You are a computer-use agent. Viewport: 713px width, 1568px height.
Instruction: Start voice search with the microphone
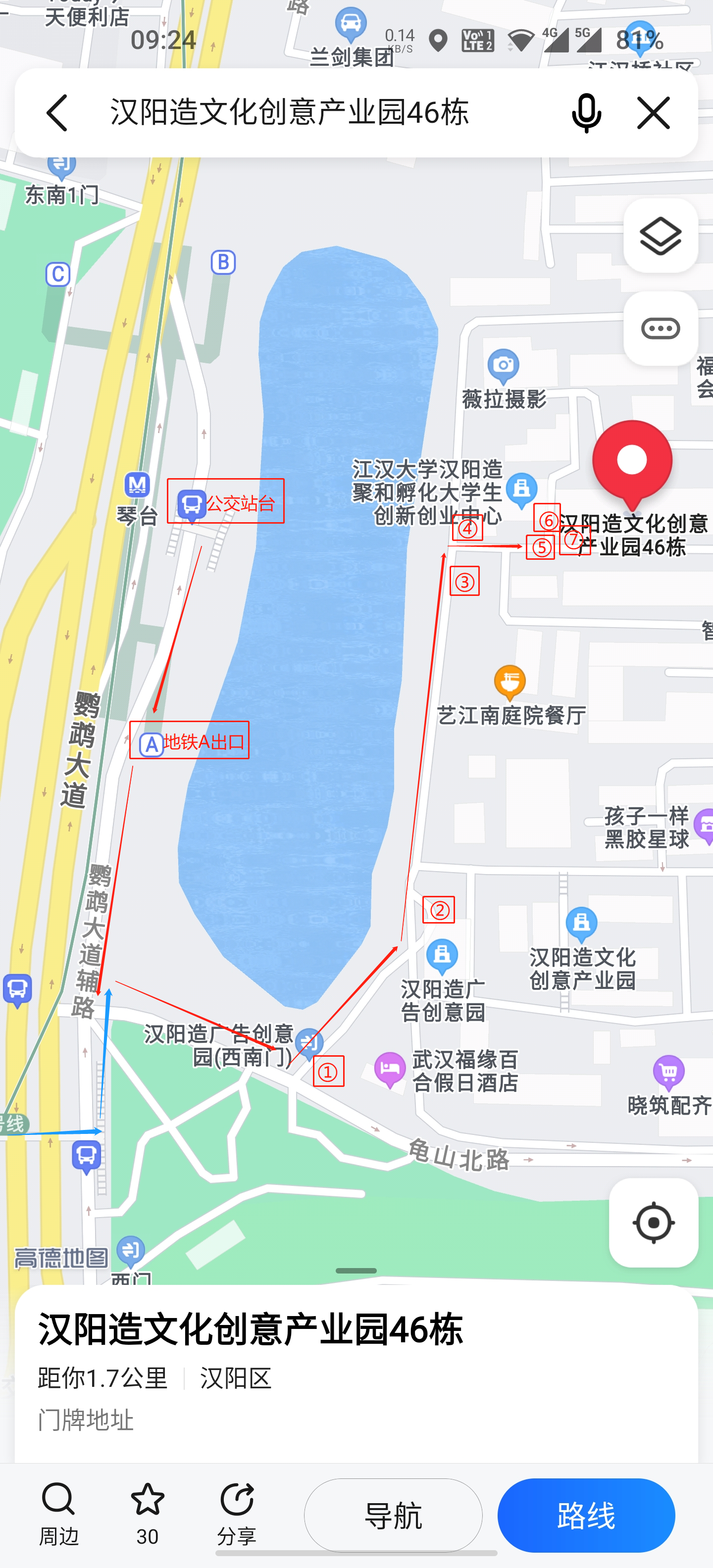[586, 113]
